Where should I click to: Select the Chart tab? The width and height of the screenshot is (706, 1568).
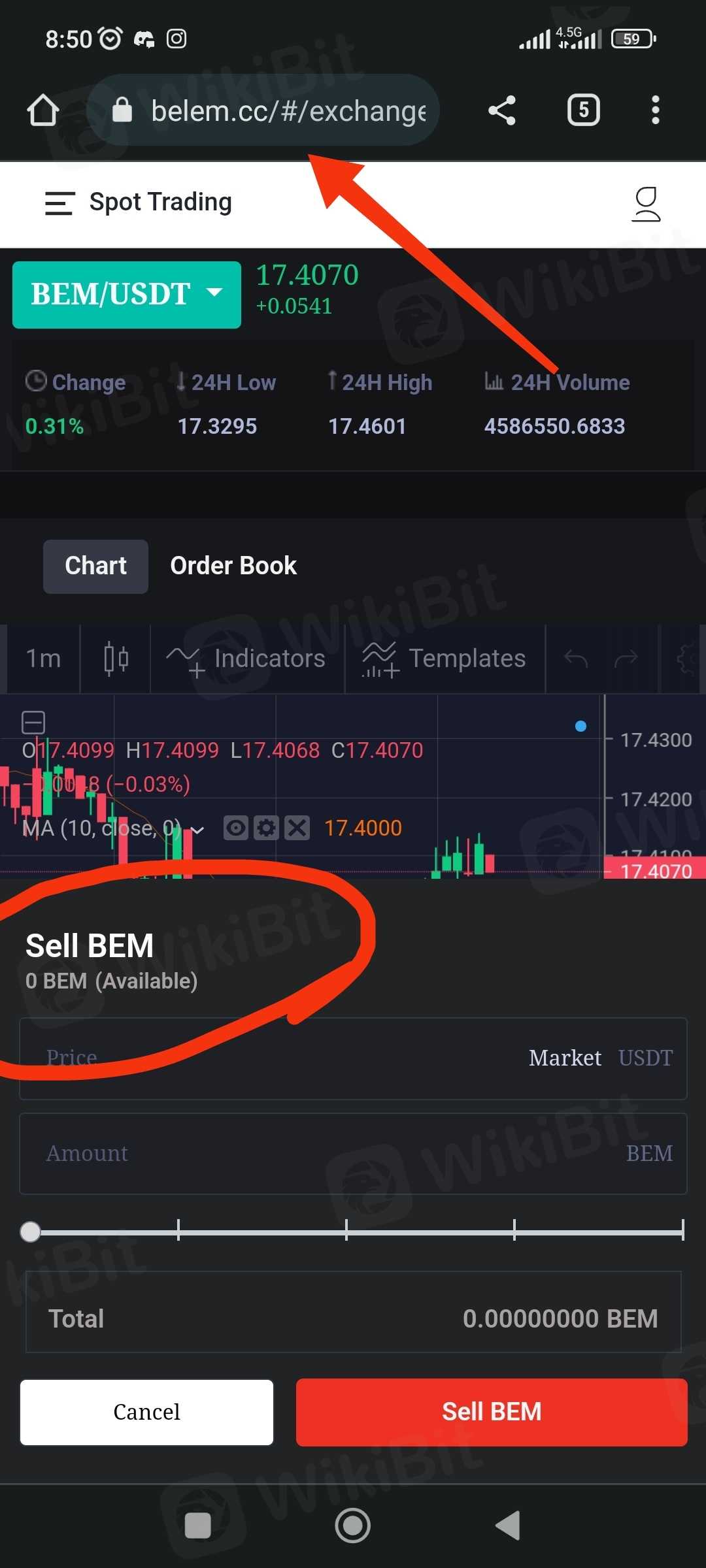[95, 566]
